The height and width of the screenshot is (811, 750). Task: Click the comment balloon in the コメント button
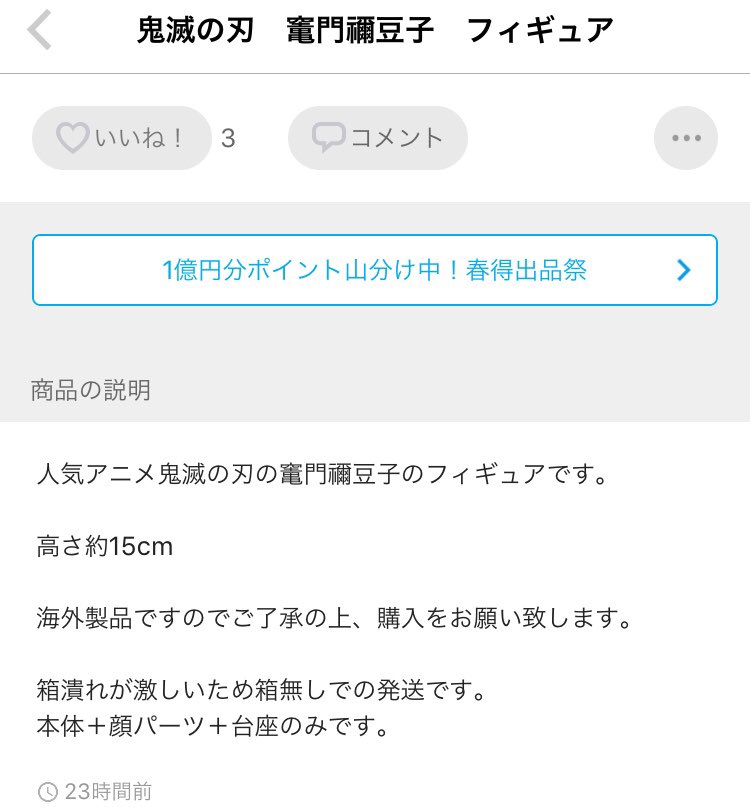click(x=327, y=138)
